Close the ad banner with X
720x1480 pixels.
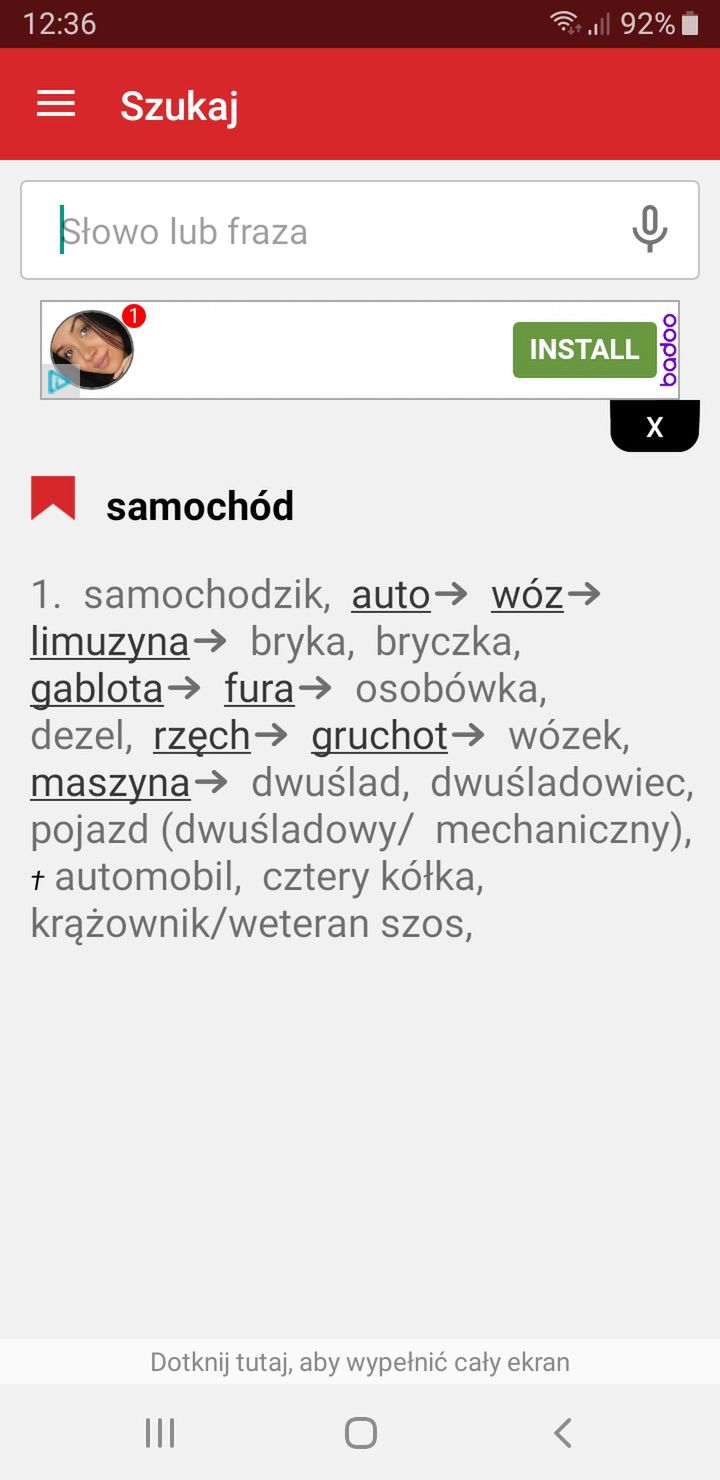655,427
